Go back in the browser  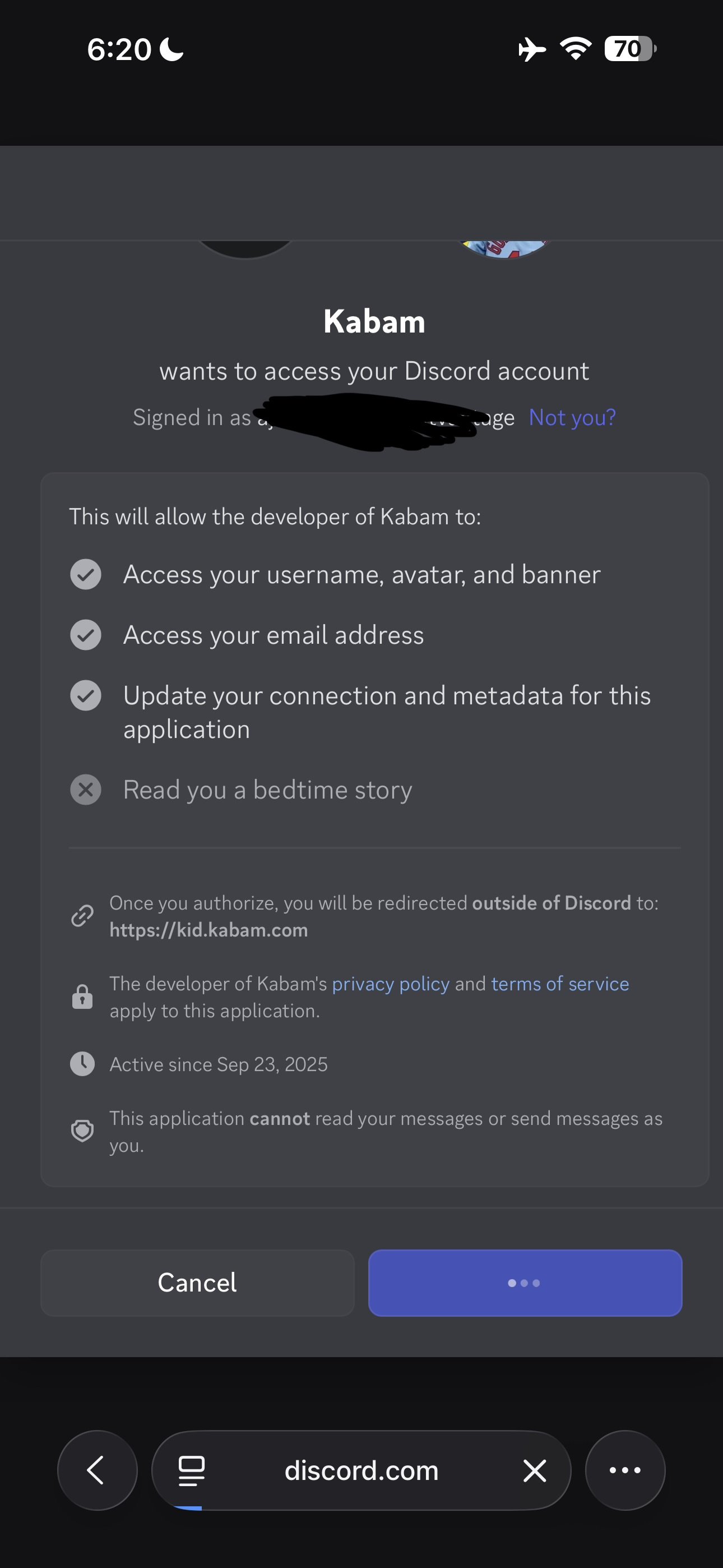[x=97, y=1470]
